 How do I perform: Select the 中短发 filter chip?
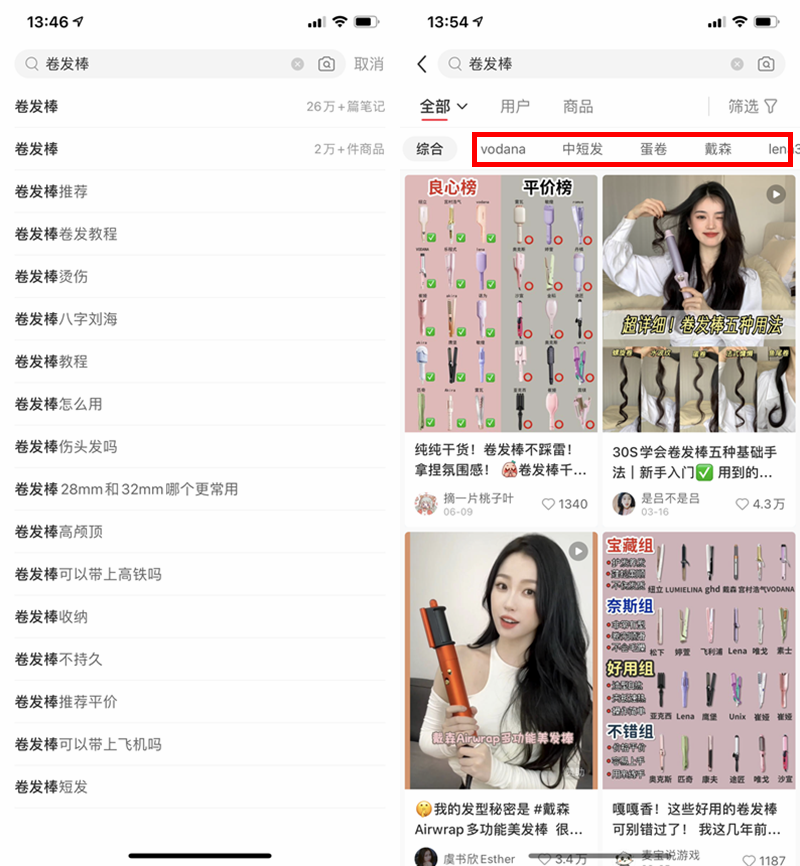click(x=582, y=149)
